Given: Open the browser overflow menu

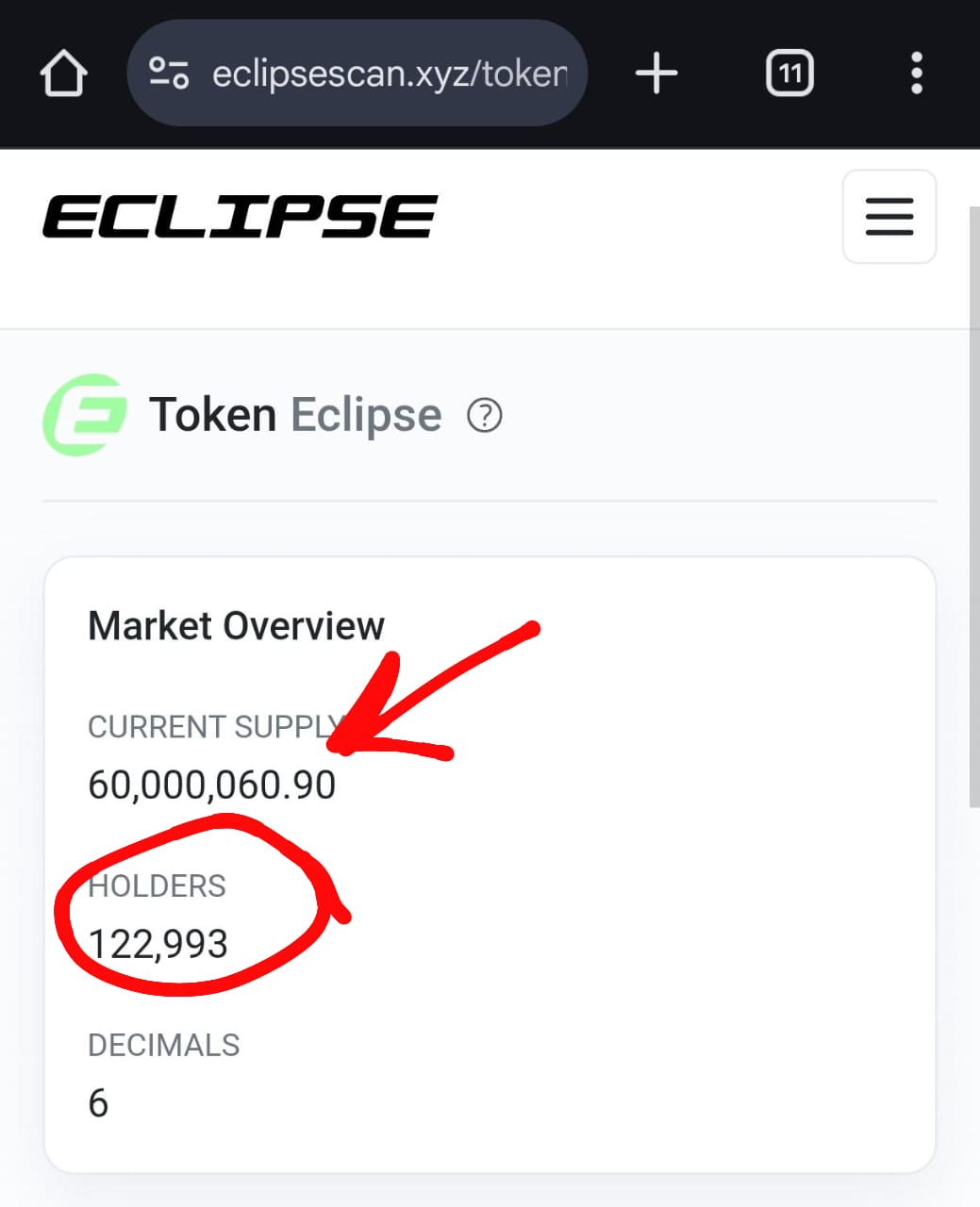Looking at the screenshot, I should [x=916, y=74].
